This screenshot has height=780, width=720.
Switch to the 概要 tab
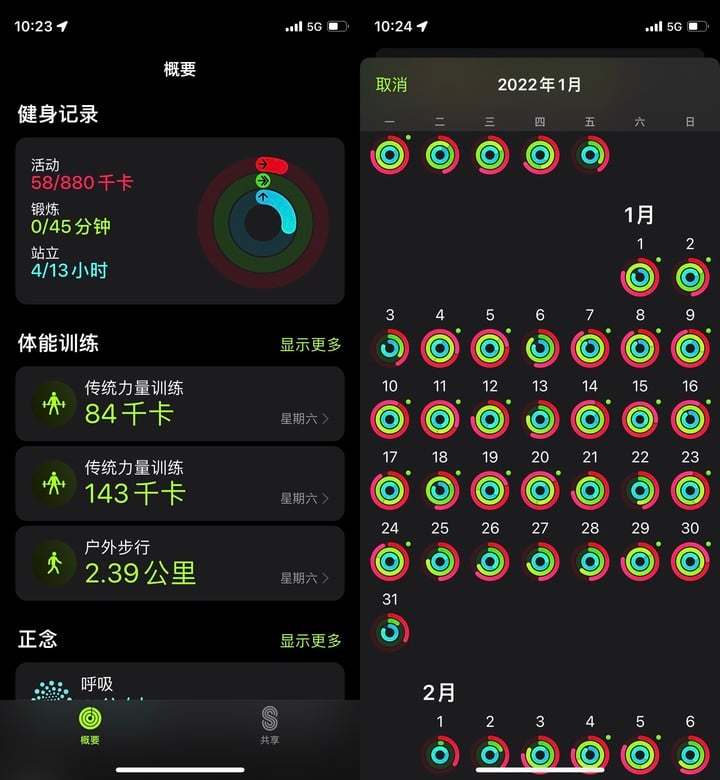coord(90,723)
